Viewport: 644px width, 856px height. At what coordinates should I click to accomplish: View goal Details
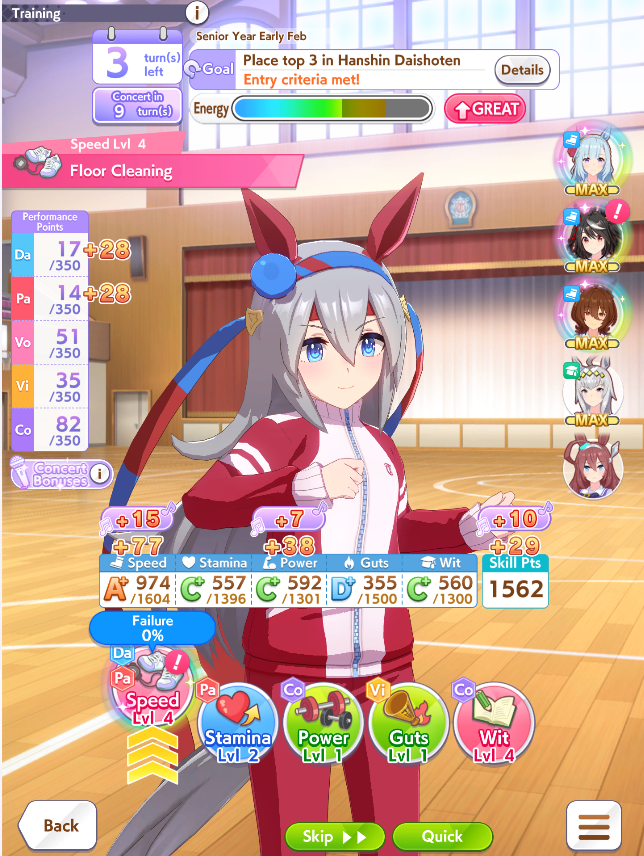(522, 70)
